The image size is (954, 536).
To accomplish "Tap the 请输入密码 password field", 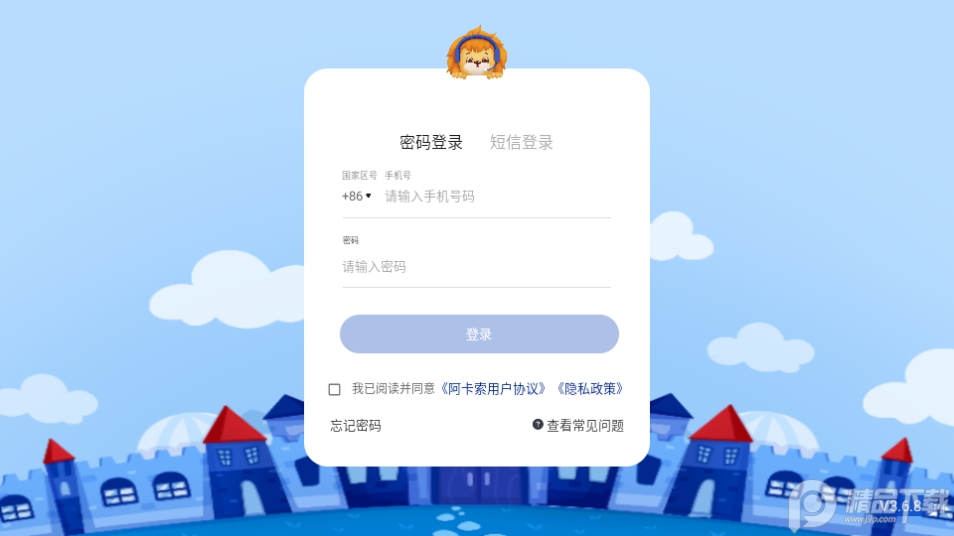I will tap(475, 267).
